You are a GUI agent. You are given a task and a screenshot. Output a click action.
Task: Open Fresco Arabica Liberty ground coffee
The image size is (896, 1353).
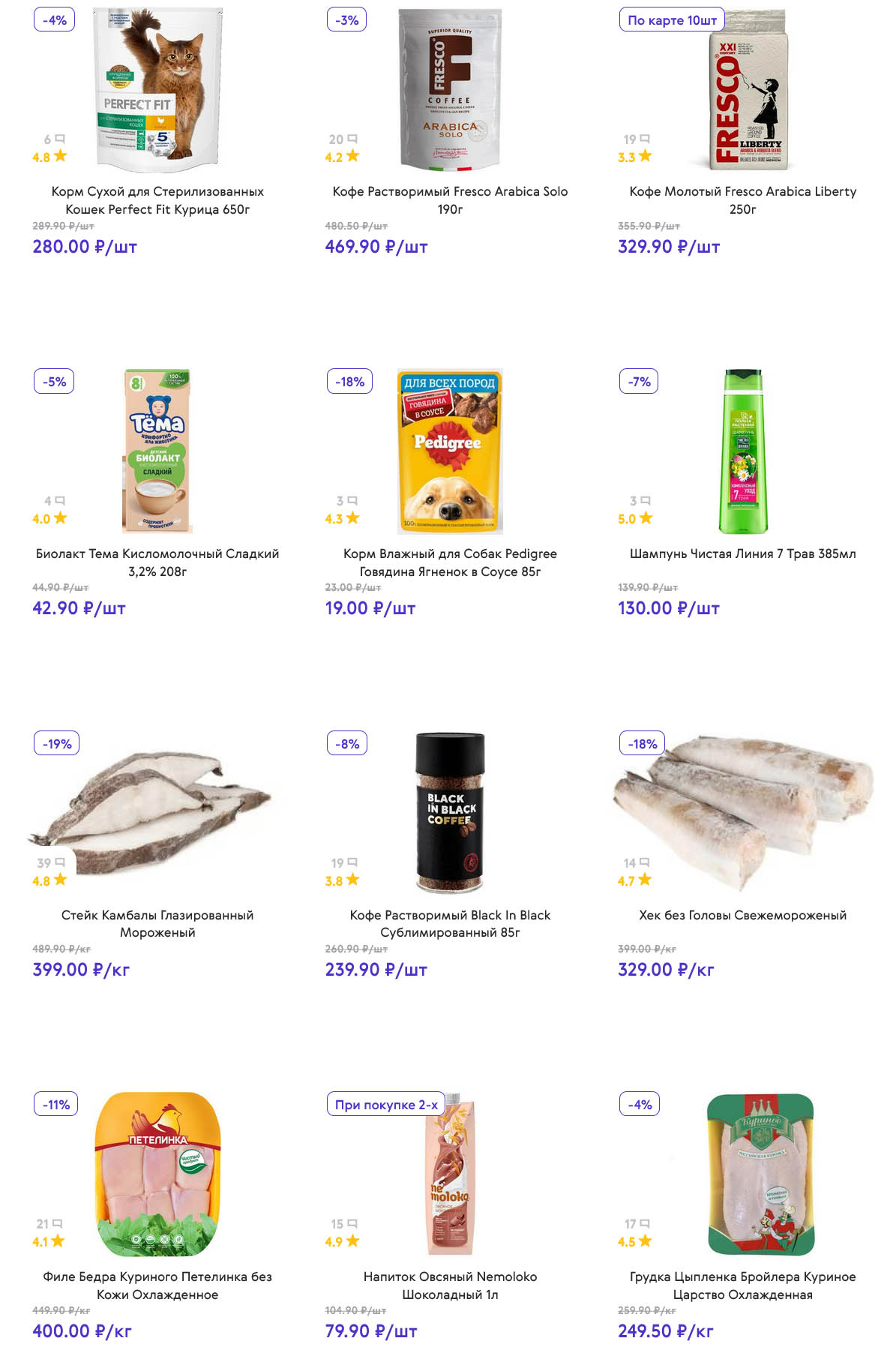point(742,199)
